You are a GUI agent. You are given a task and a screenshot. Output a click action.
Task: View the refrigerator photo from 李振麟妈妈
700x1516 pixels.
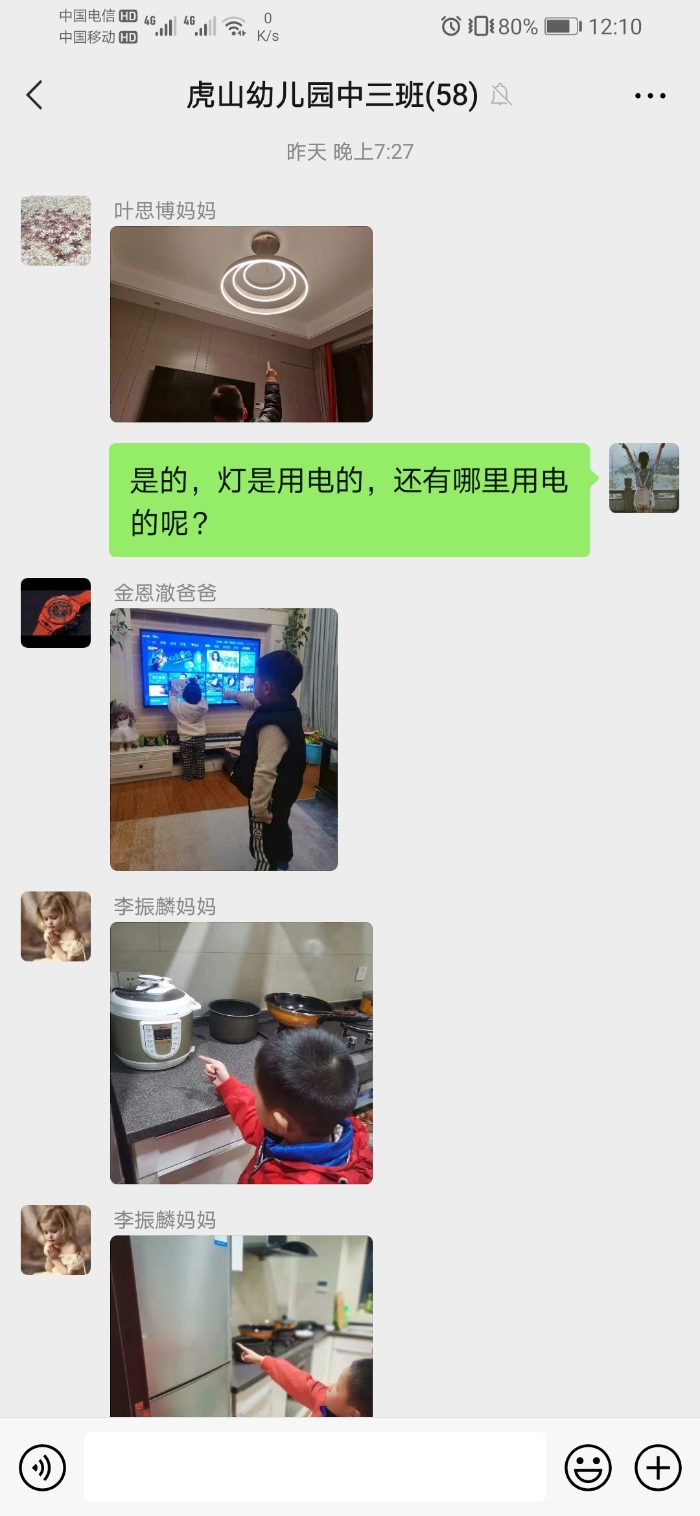pos(241,1326)
